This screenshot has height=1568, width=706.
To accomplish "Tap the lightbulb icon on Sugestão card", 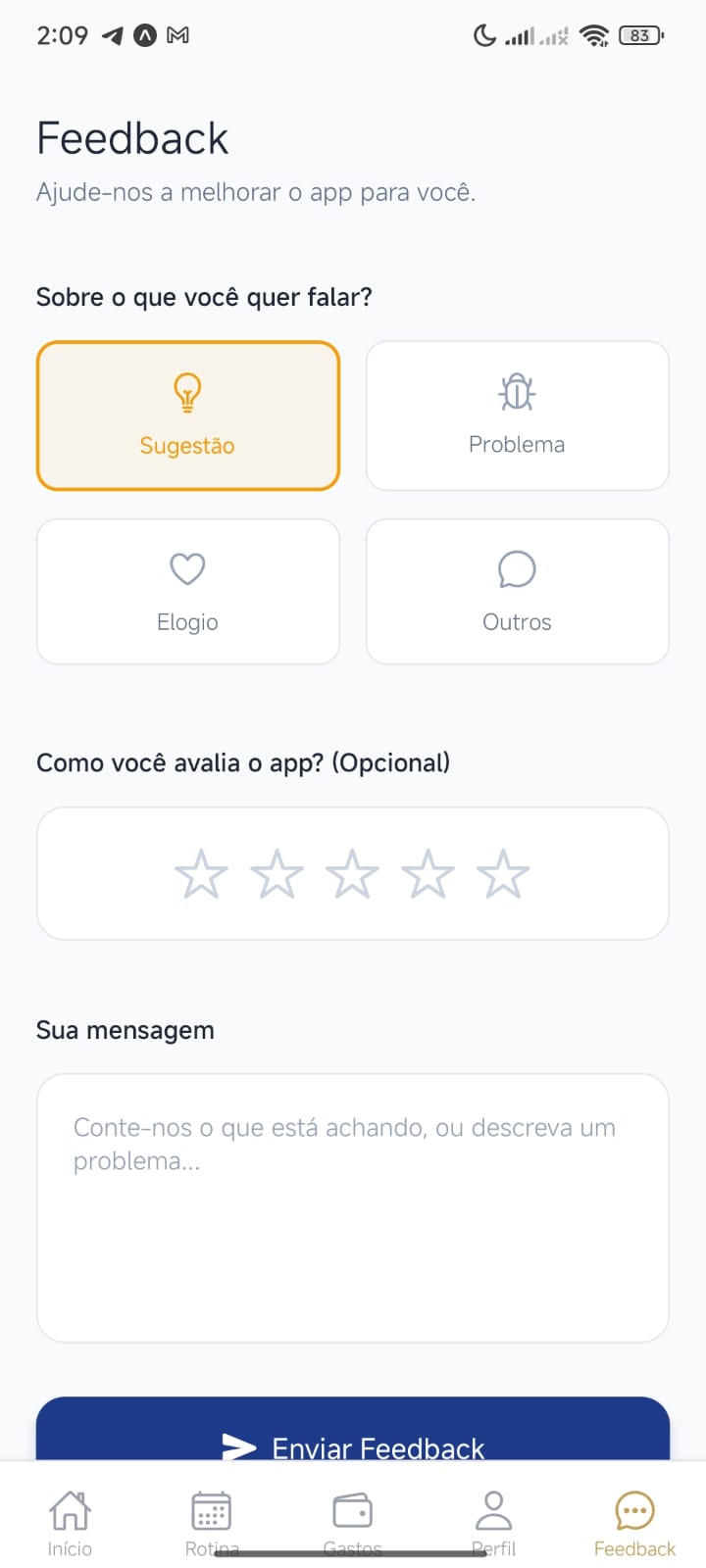I will 186,390.
